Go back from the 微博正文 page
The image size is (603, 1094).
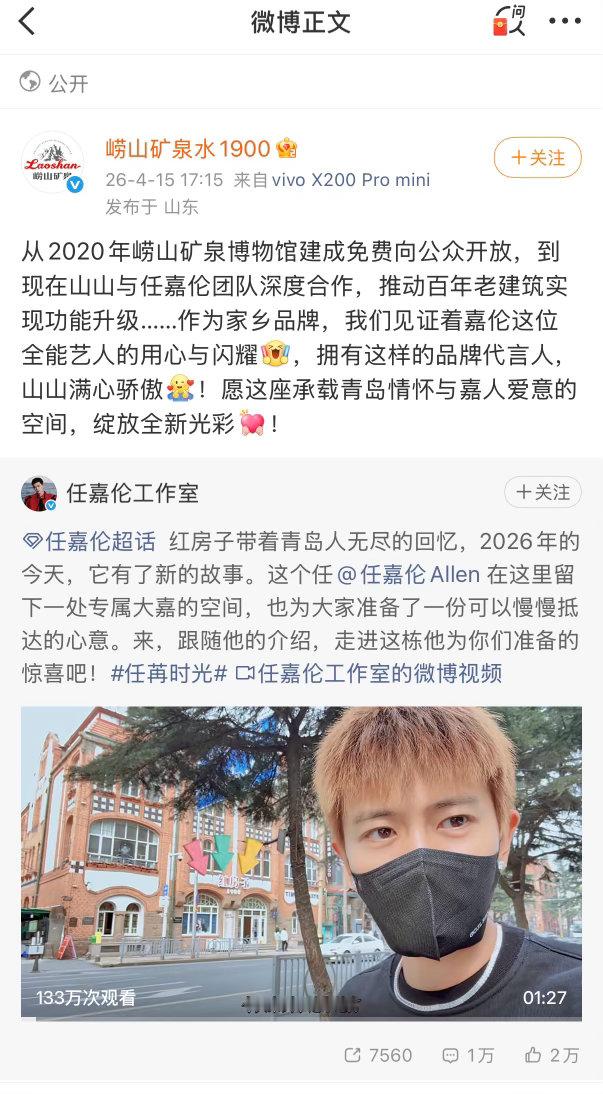pyautogui.click(x=27, y=22)
